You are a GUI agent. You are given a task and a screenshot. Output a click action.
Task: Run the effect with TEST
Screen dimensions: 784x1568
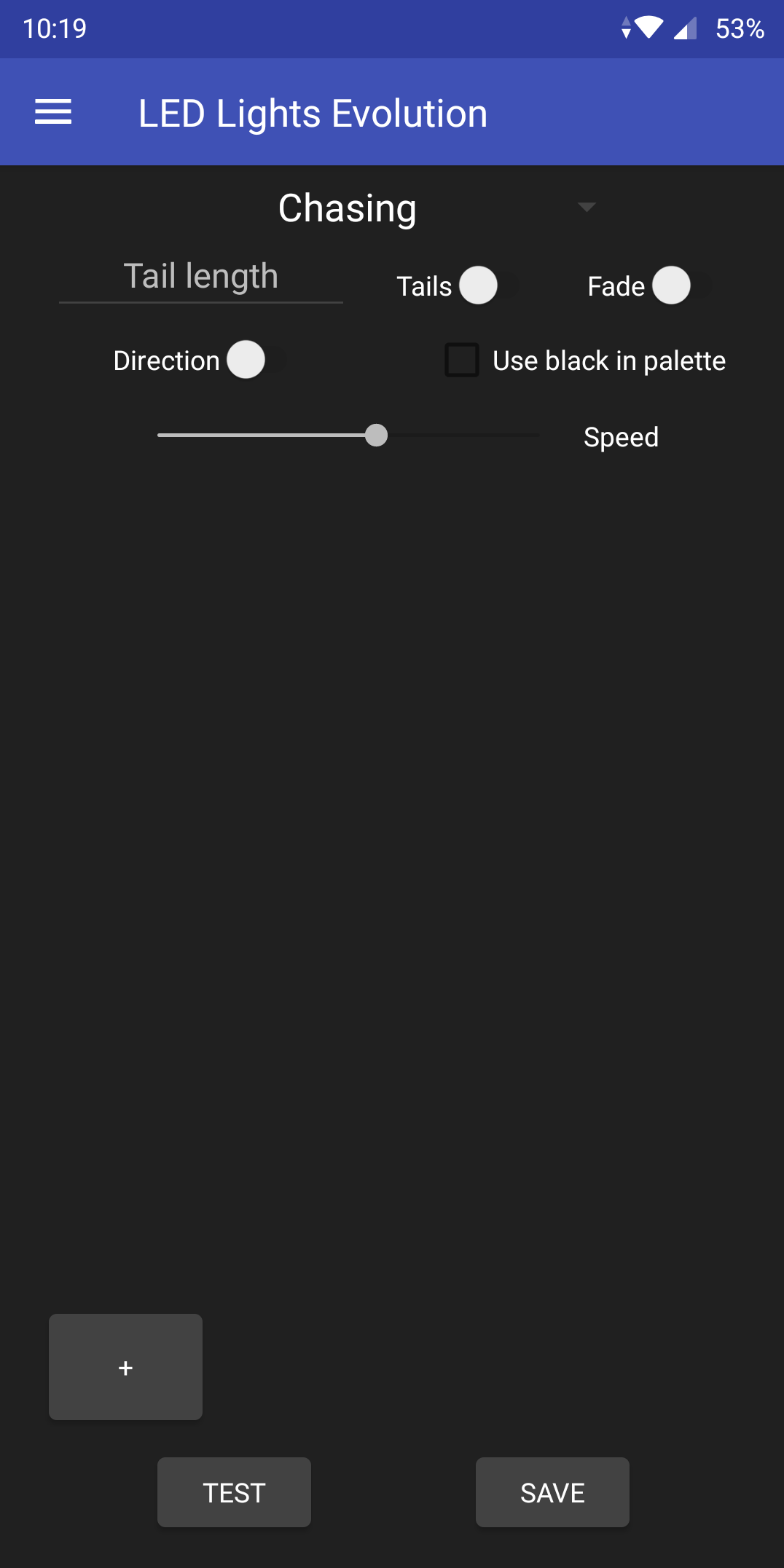[x=234, y=1492]
